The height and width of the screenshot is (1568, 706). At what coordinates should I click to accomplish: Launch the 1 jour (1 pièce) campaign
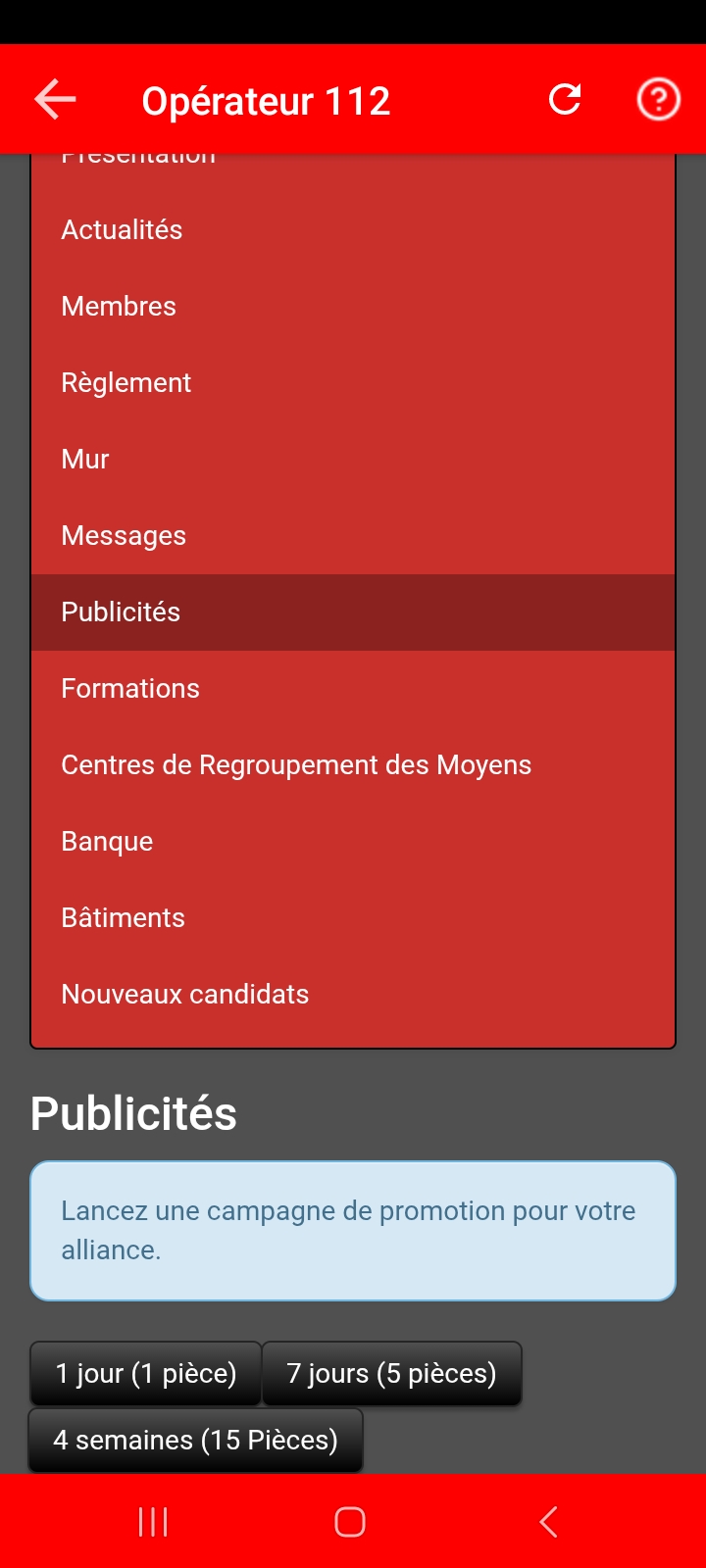pyautogui.click(x=146, y=1373)
